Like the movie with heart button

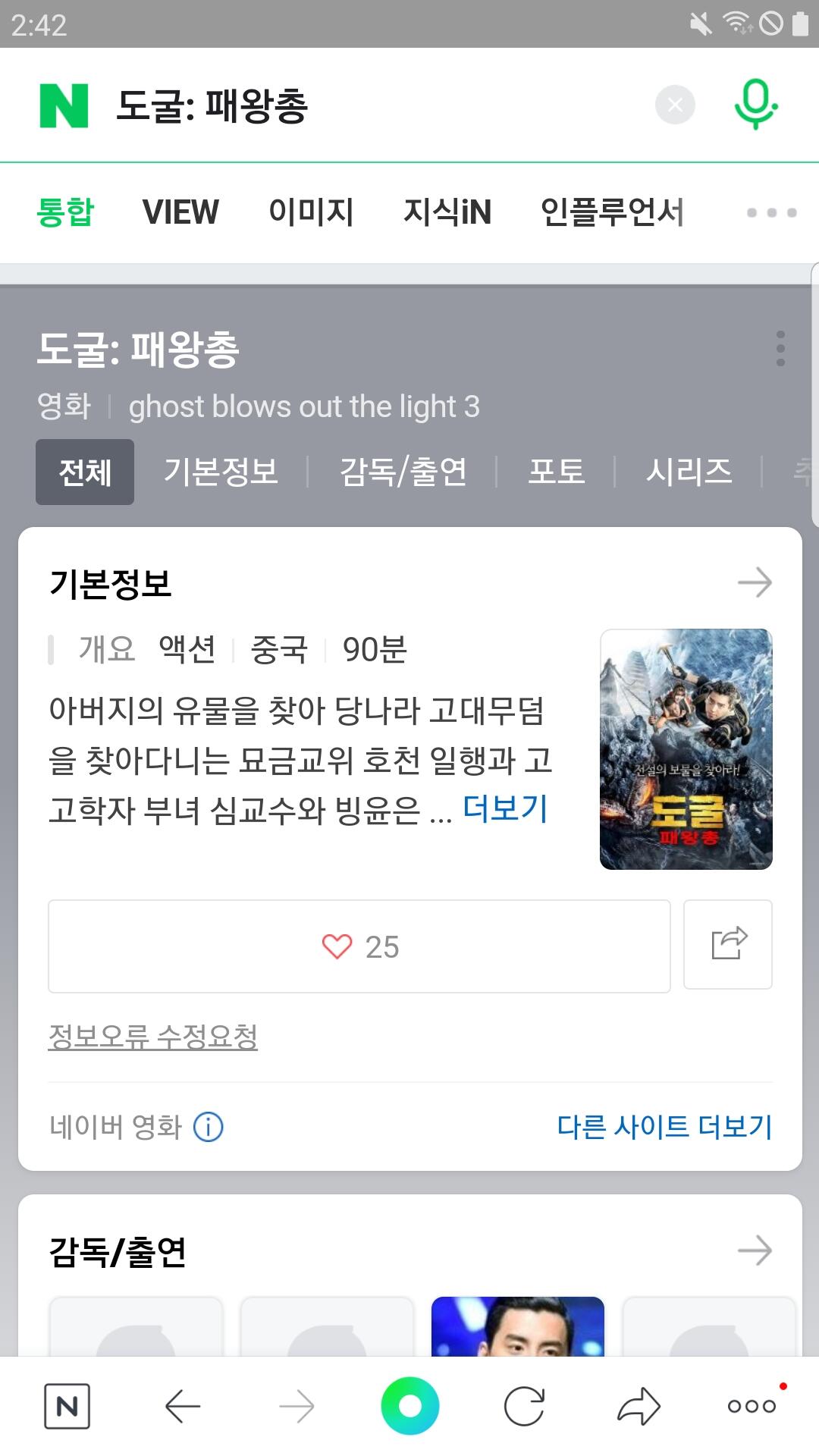coord(359,946)
